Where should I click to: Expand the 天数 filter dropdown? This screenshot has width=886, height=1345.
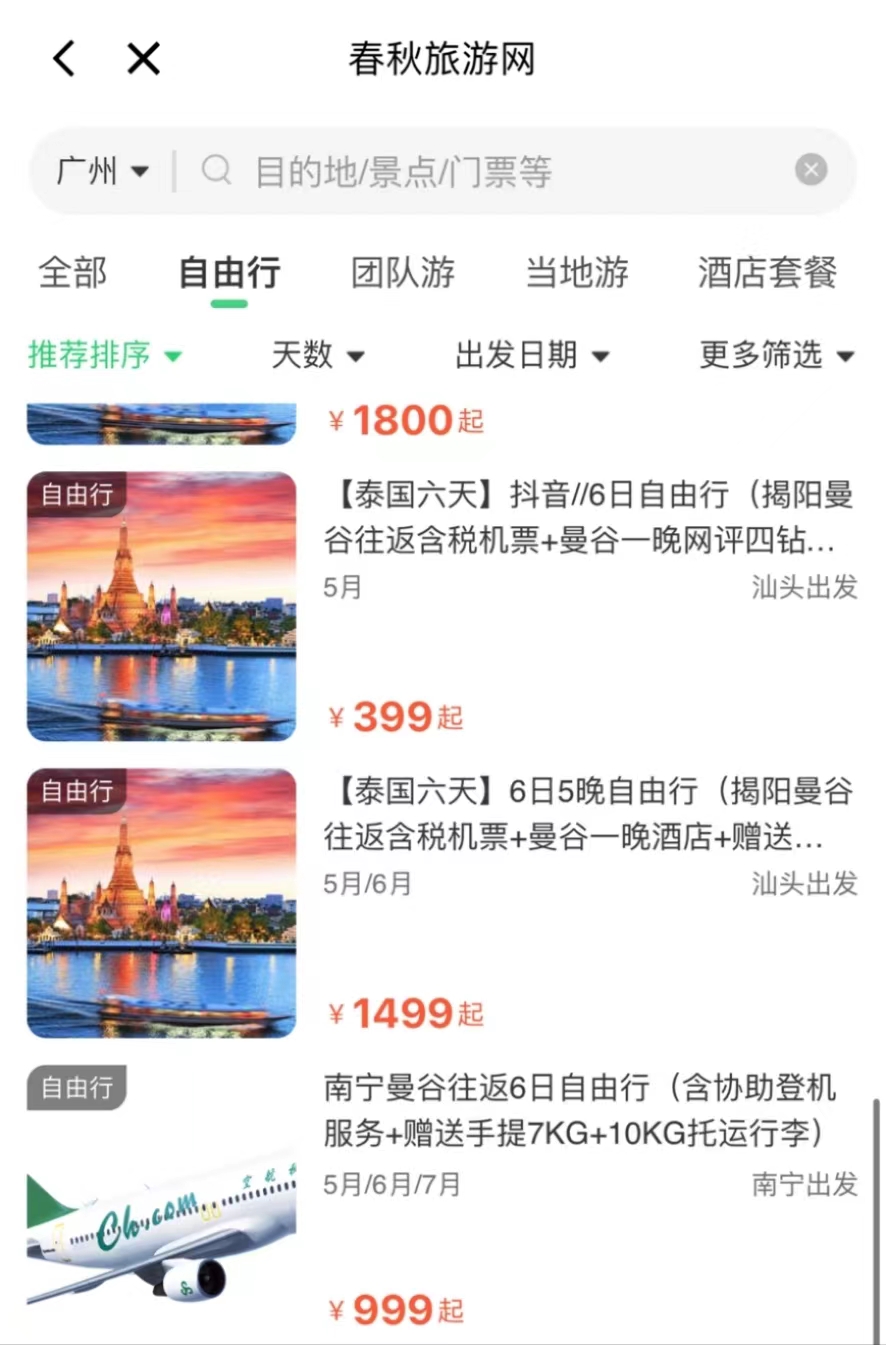(x=318, y=356)
